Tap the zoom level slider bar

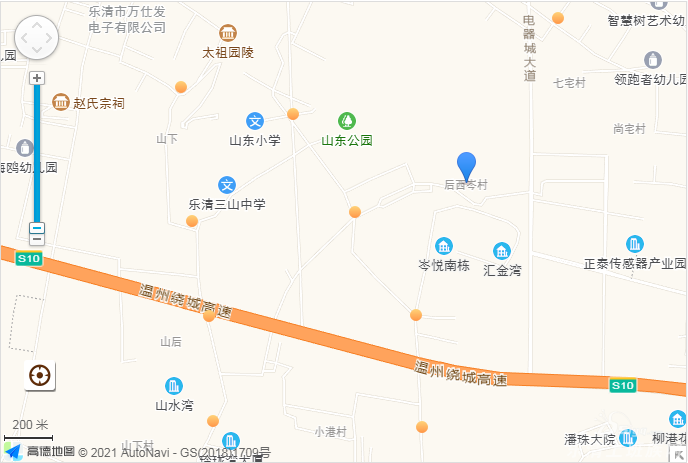click(37, 150)
